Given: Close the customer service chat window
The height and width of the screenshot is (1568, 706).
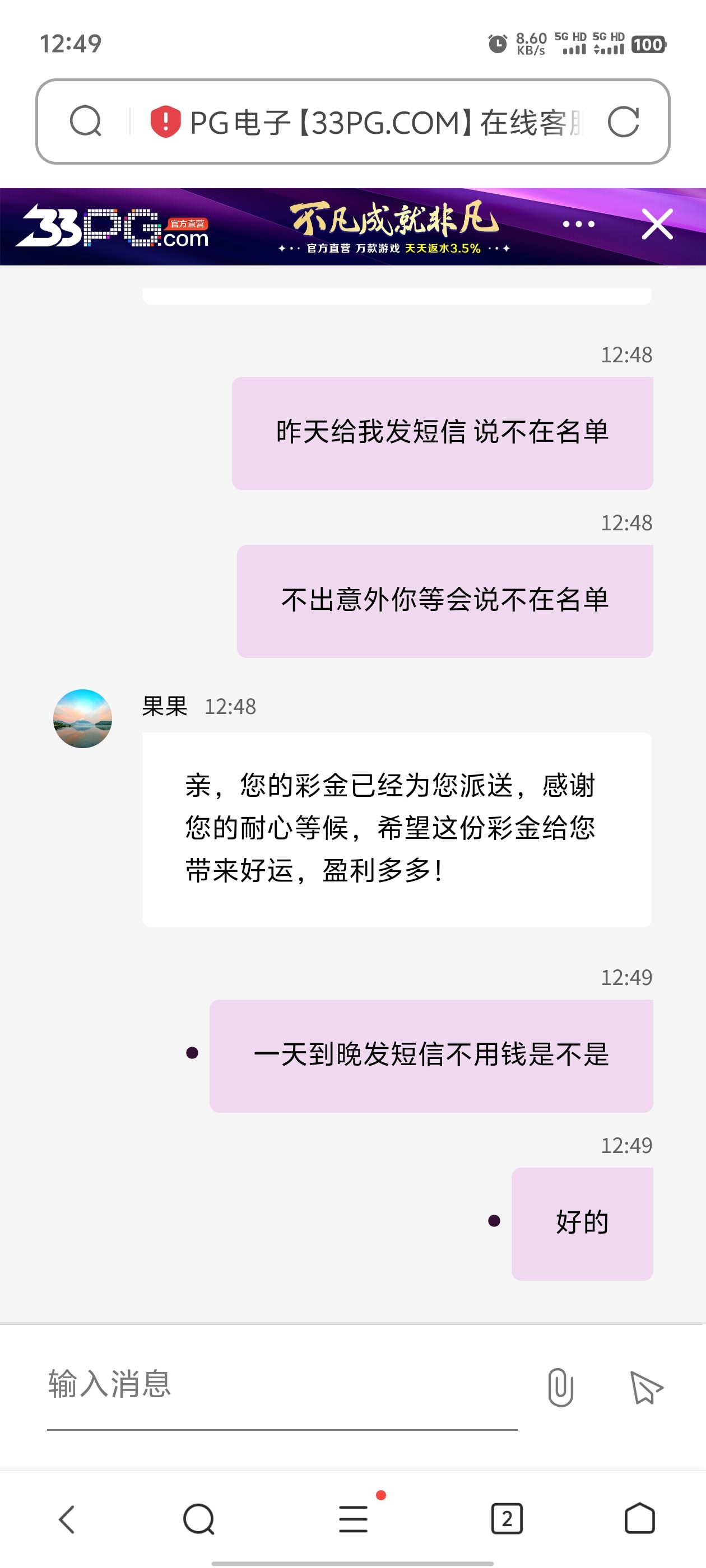Looking at the screenshot, I should click(657, 224).
